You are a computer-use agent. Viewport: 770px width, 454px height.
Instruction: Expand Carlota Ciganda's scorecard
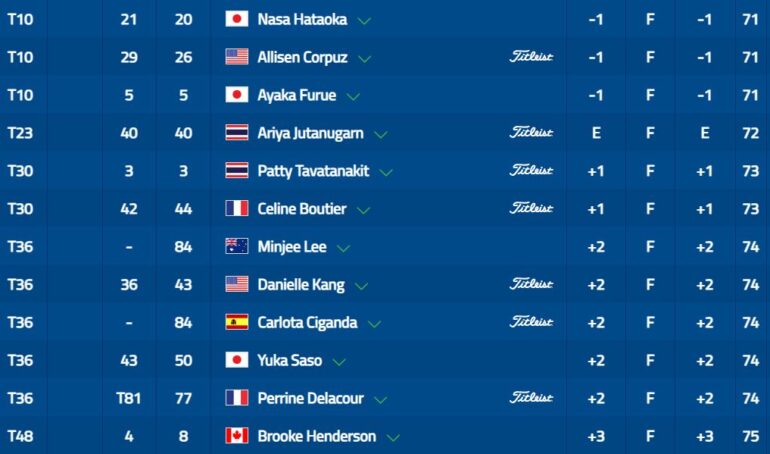click(375, 324)
